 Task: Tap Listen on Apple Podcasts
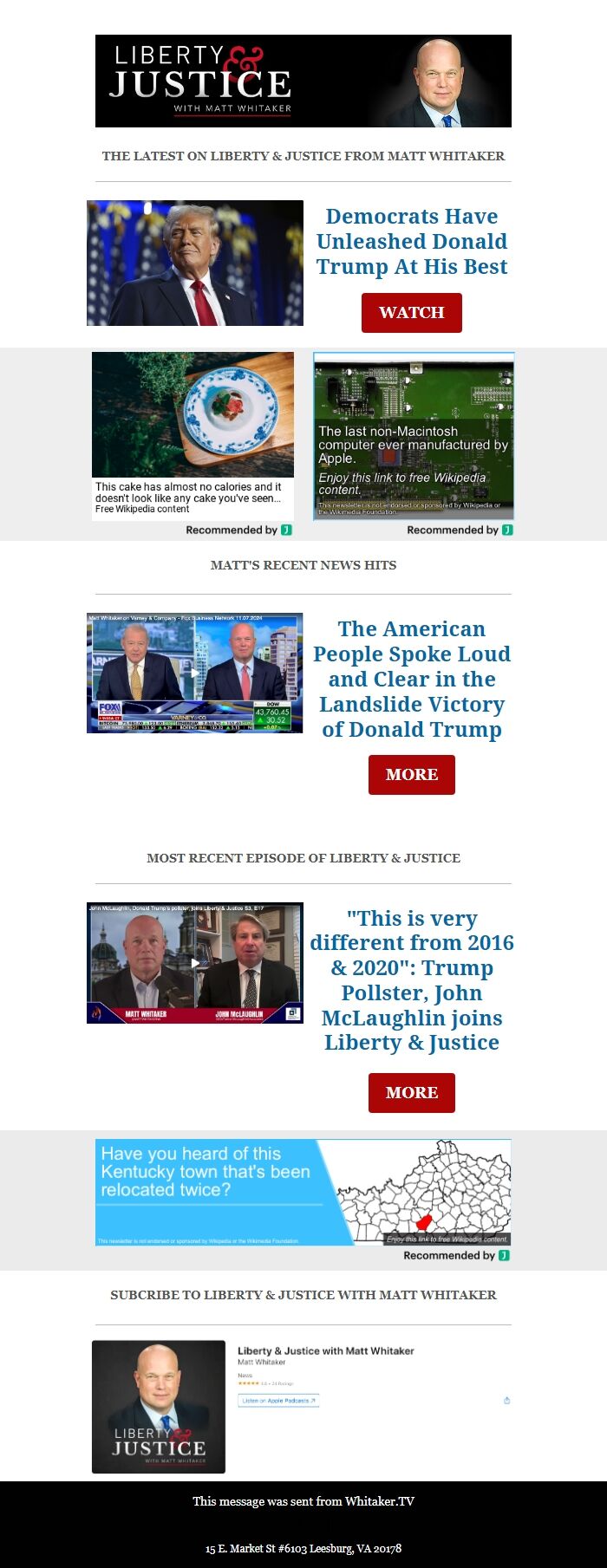278,1401
